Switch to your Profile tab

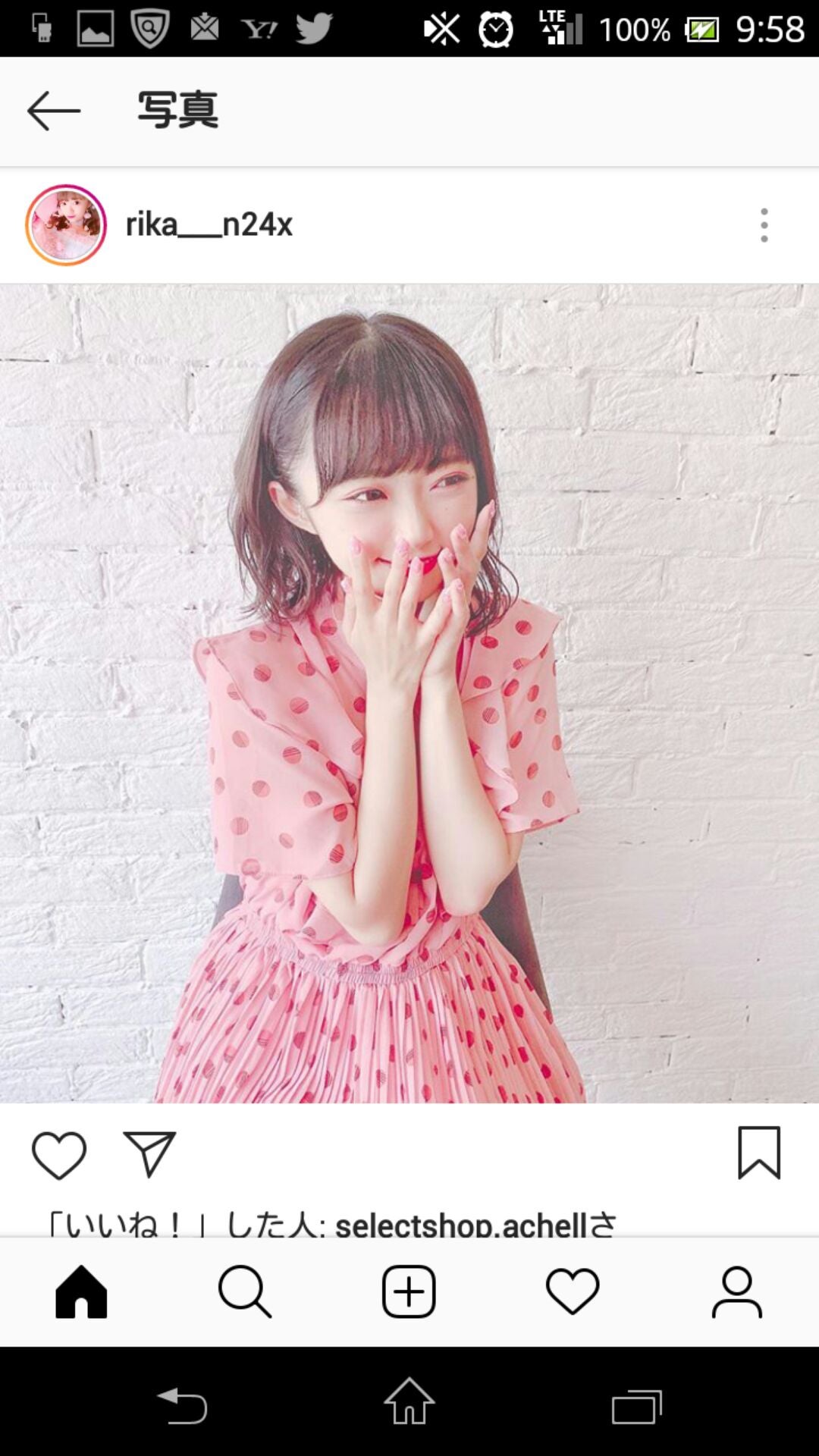736,1291
